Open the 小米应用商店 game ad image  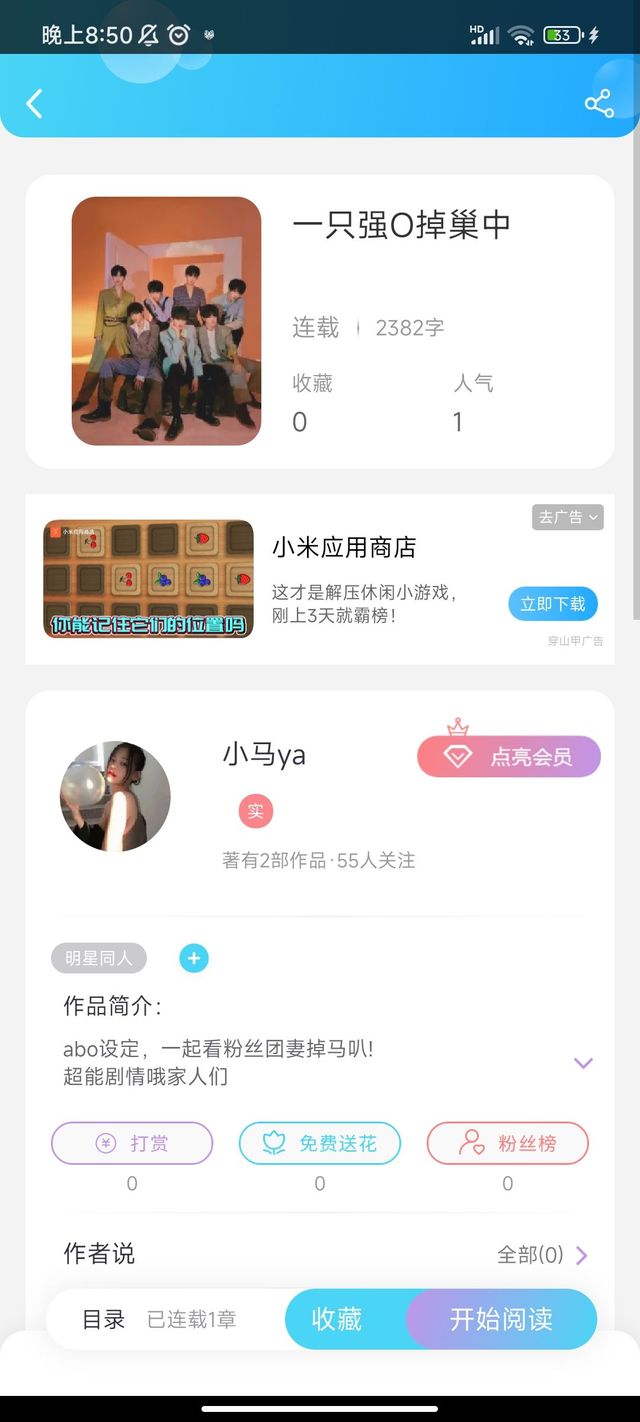(x=148, y=579)
